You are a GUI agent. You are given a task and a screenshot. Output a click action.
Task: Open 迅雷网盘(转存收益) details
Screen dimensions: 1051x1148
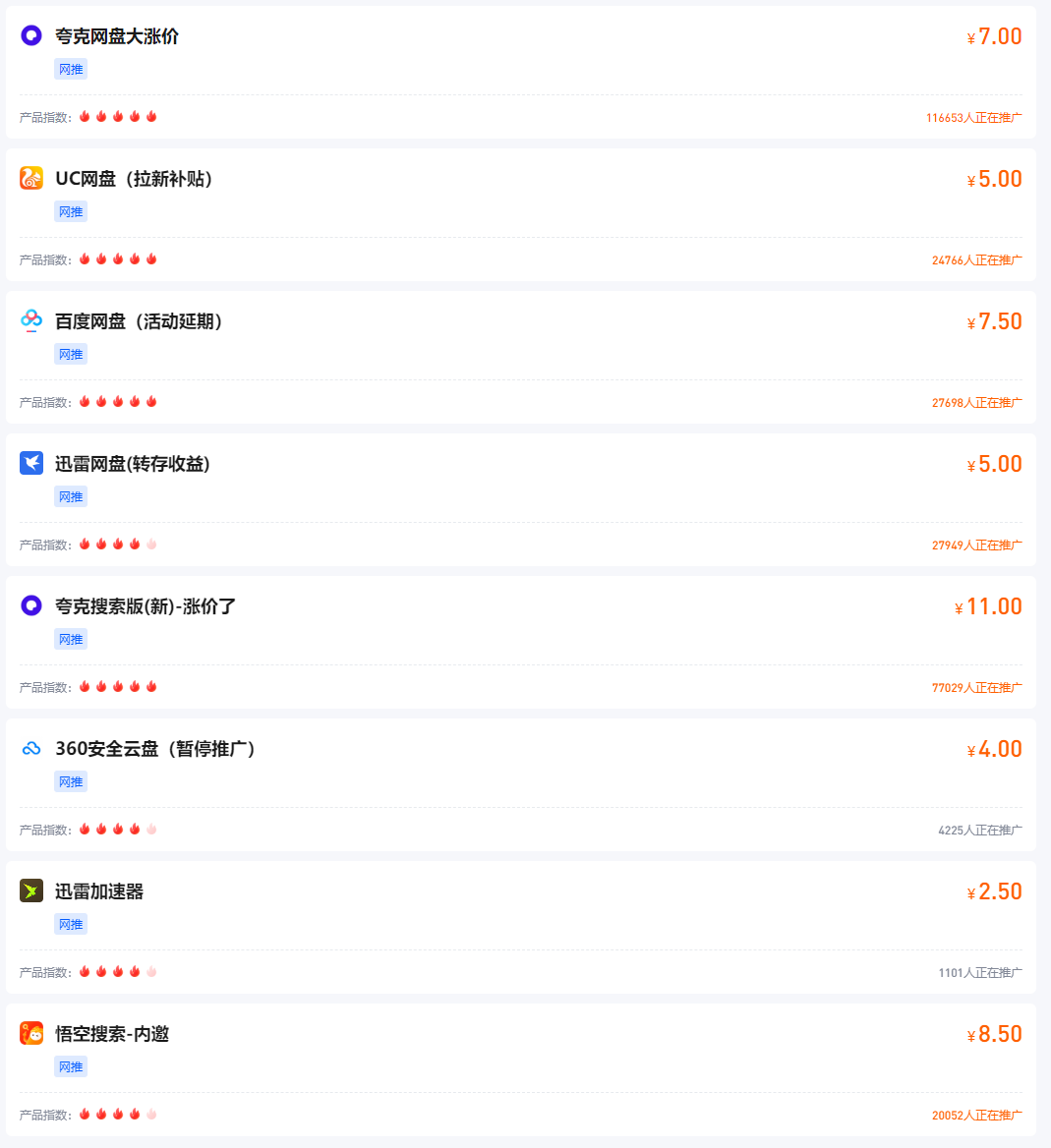[x=133, y=465]
